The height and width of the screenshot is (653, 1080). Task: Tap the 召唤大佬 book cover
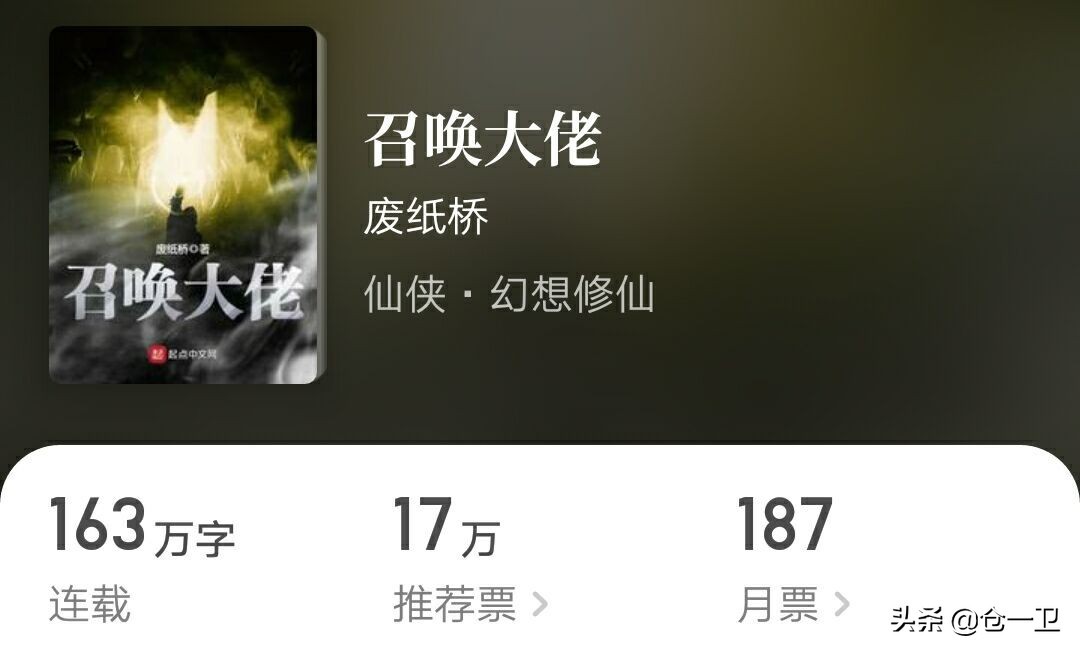pyautogui.click(x=184, y=205)
